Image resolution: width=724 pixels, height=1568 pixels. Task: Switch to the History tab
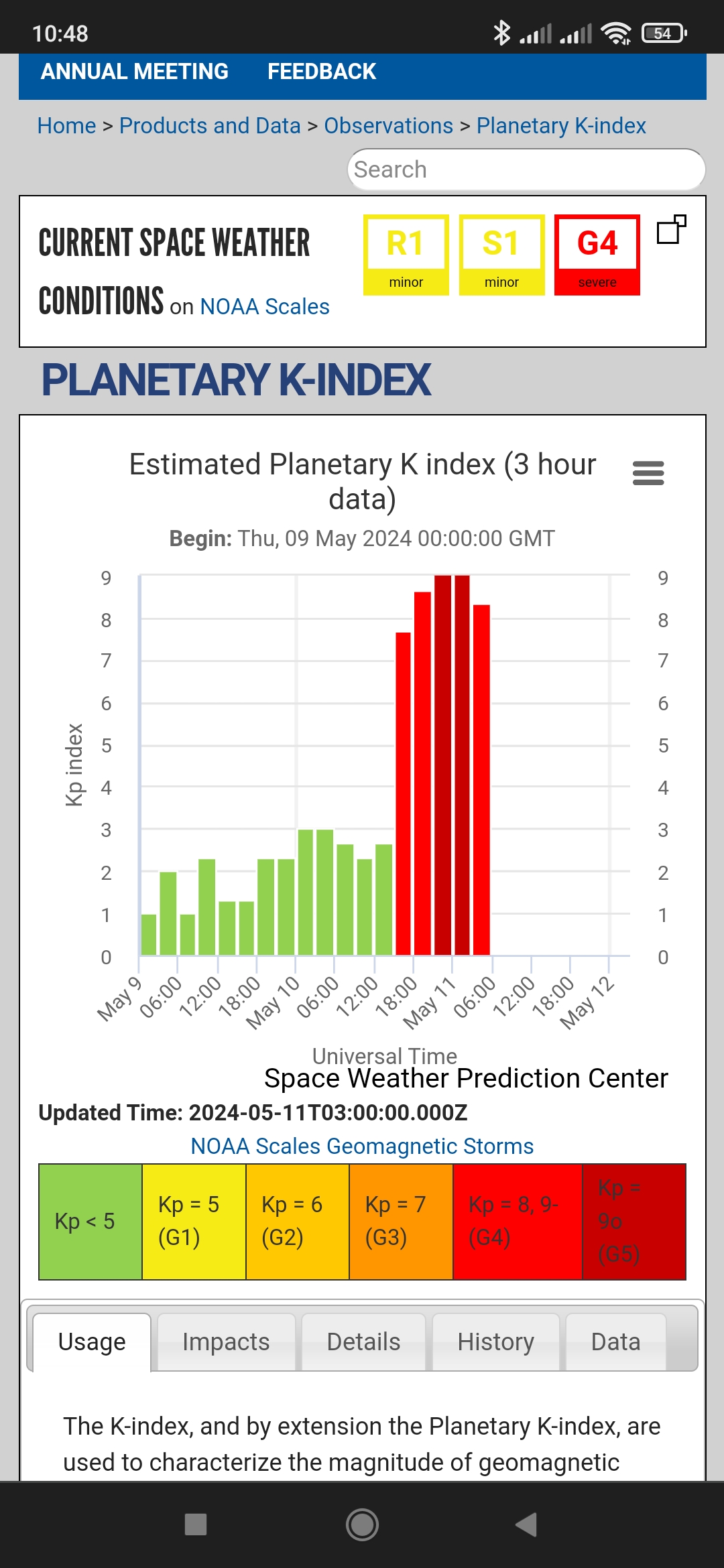tap(495, 1342)
